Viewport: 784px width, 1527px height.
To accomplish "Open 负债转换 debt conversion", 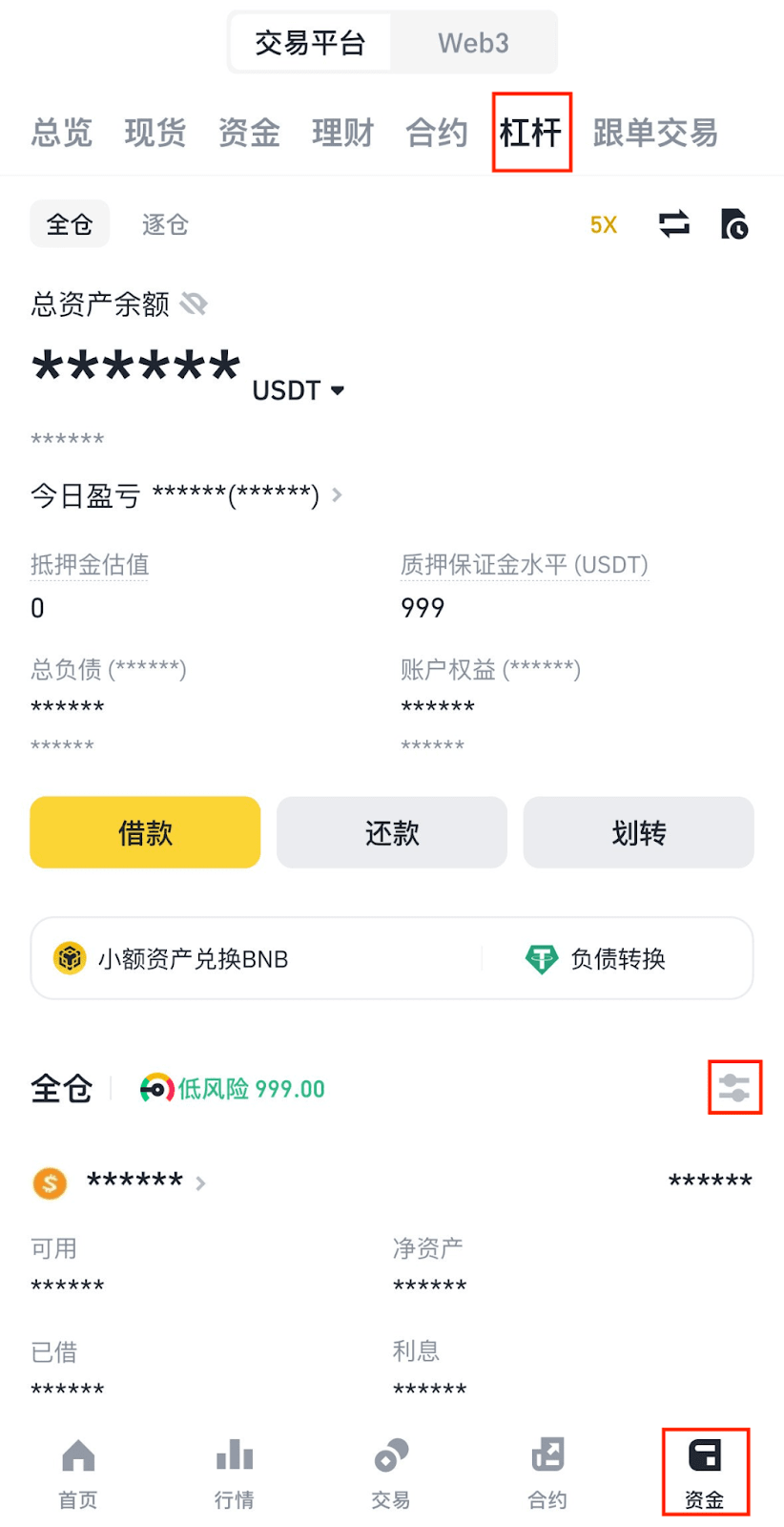I will click(596, 958).
